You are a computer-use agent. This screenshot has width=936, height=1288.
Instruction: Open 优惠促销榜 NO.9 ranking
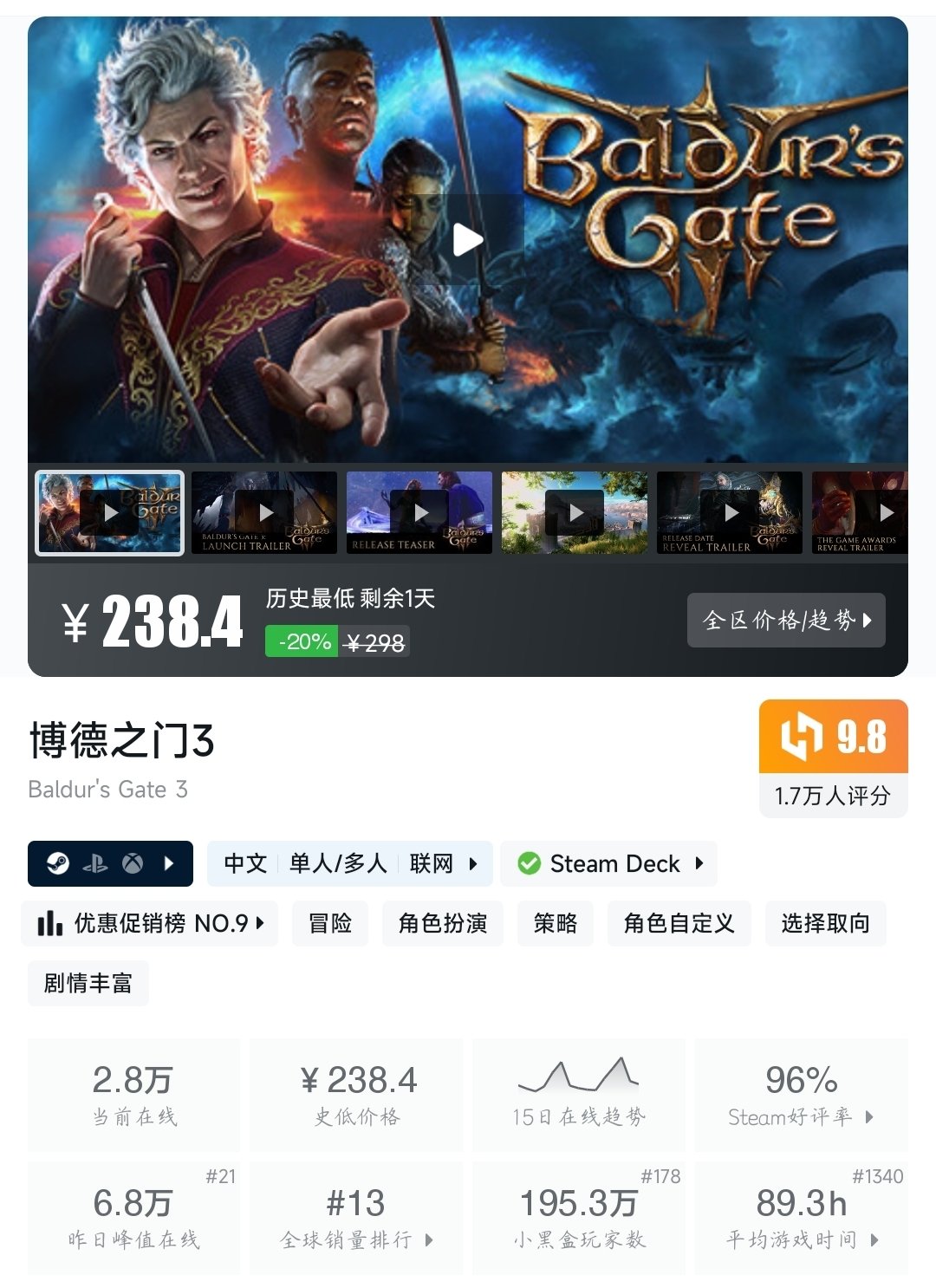[x=149, y=923]
